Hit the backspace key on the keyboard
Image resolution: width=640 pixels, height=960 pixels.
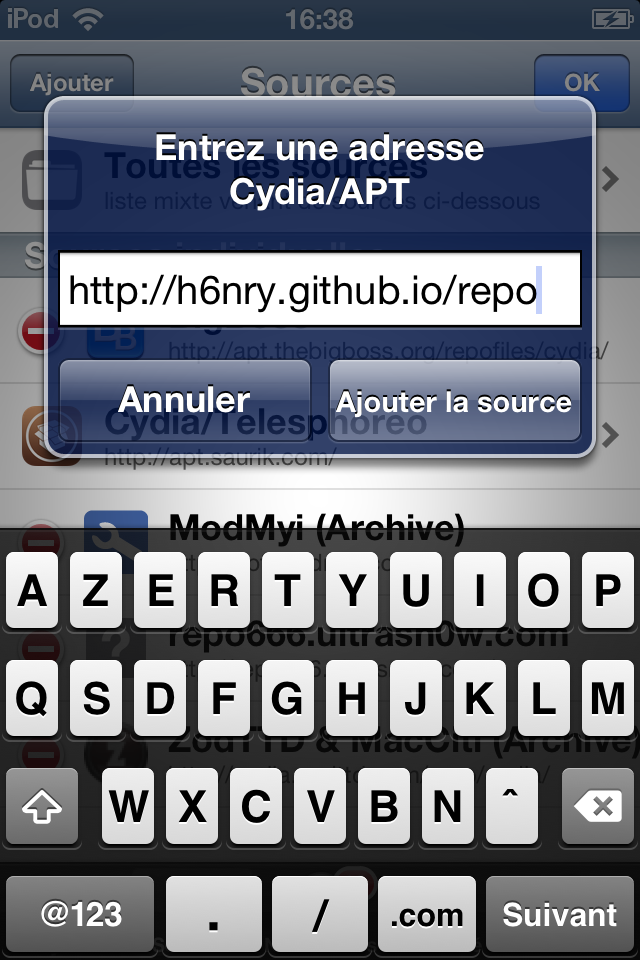tap(598, 806)
